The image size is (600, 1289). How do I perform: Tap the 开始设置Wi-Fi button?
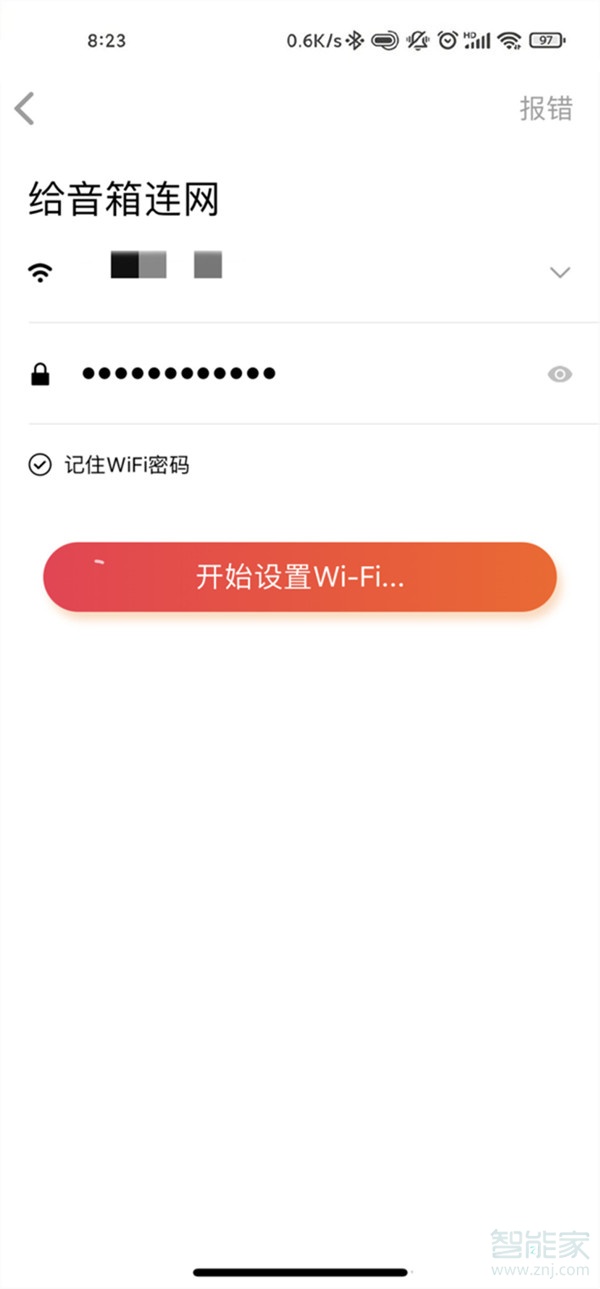click(300, 577)
